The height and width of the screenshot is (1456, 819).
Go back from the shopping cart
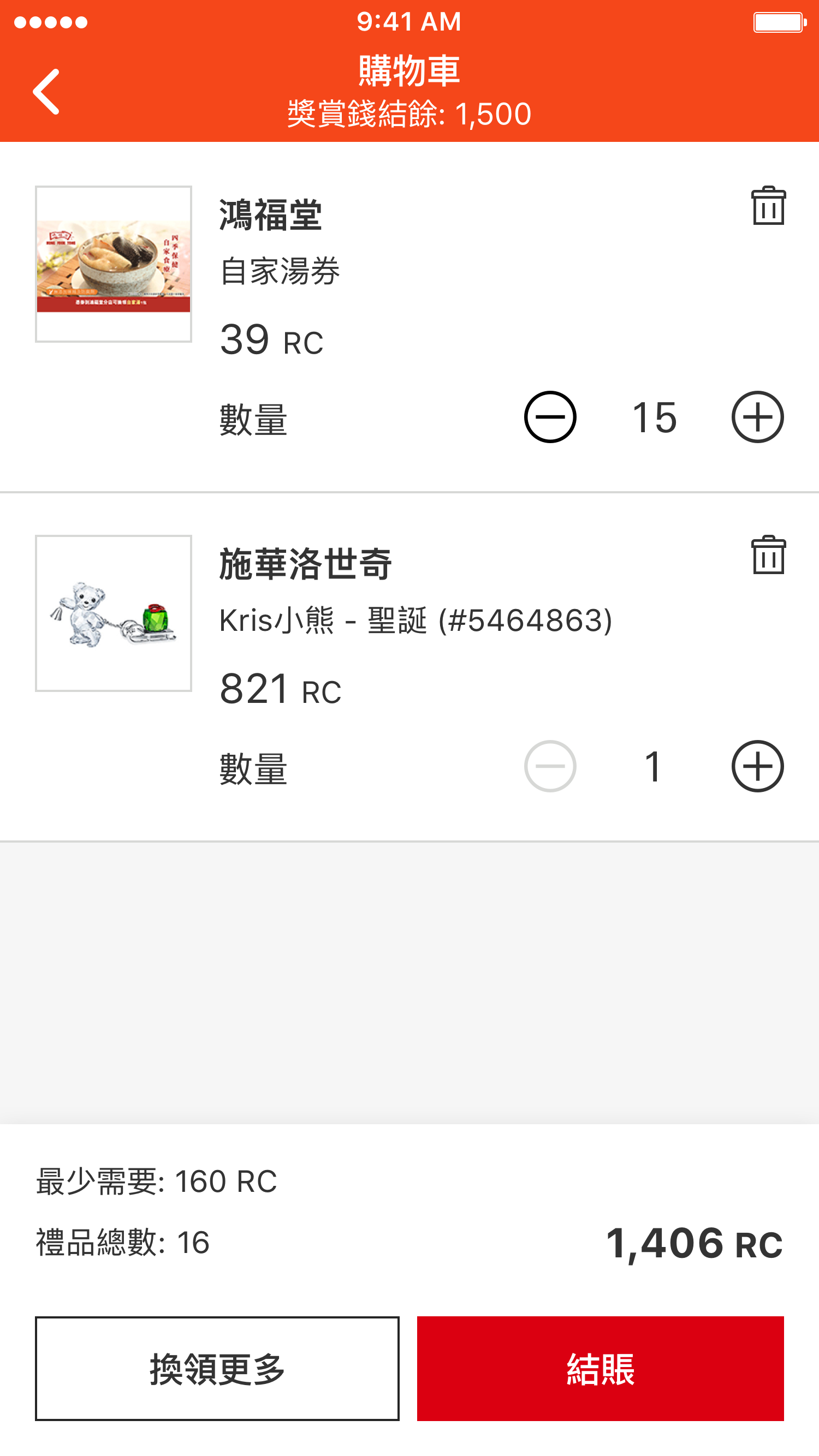click(46, 92)
